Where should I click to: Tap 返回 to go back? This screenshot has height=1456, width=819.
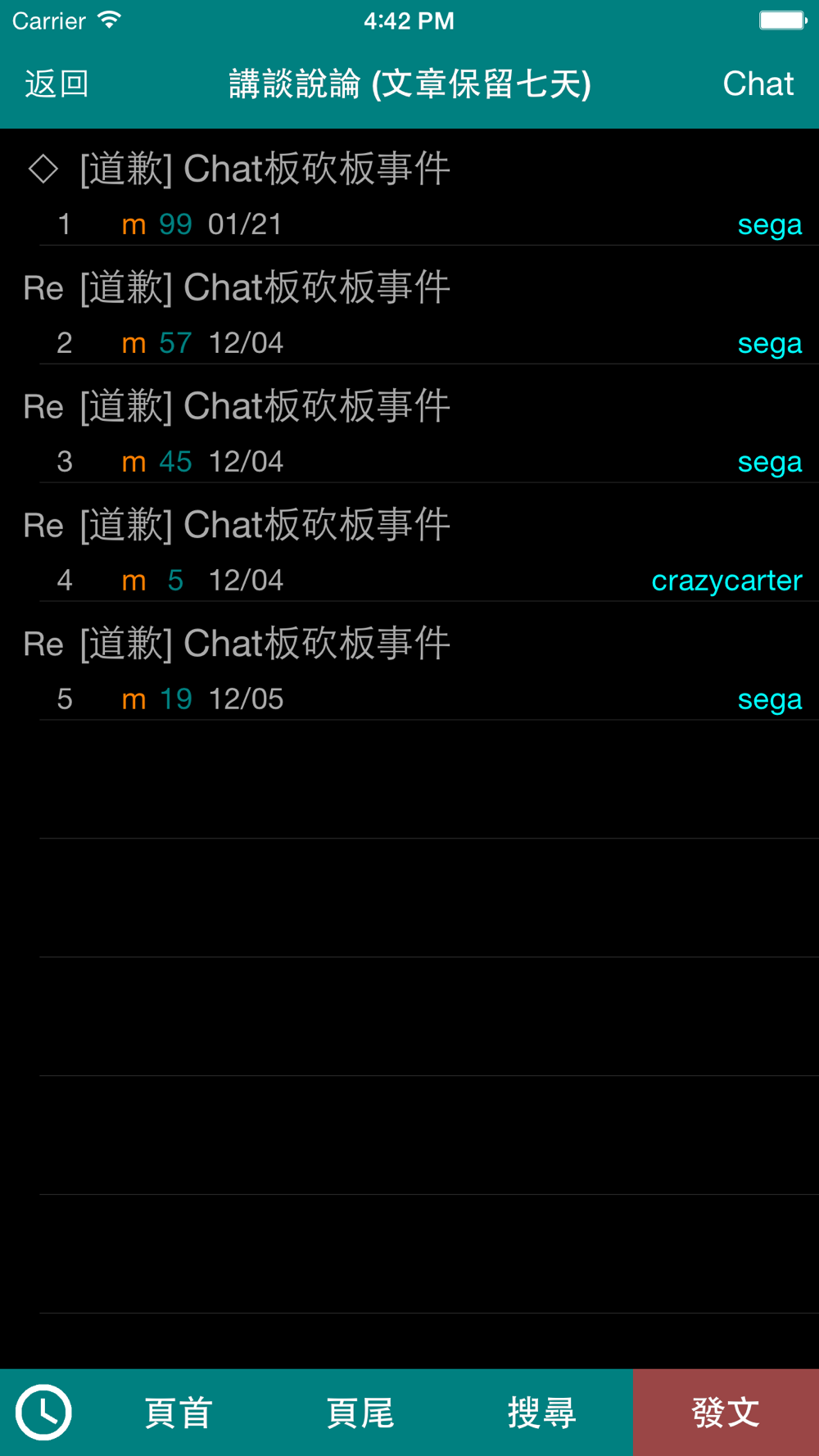coord(57,84)
